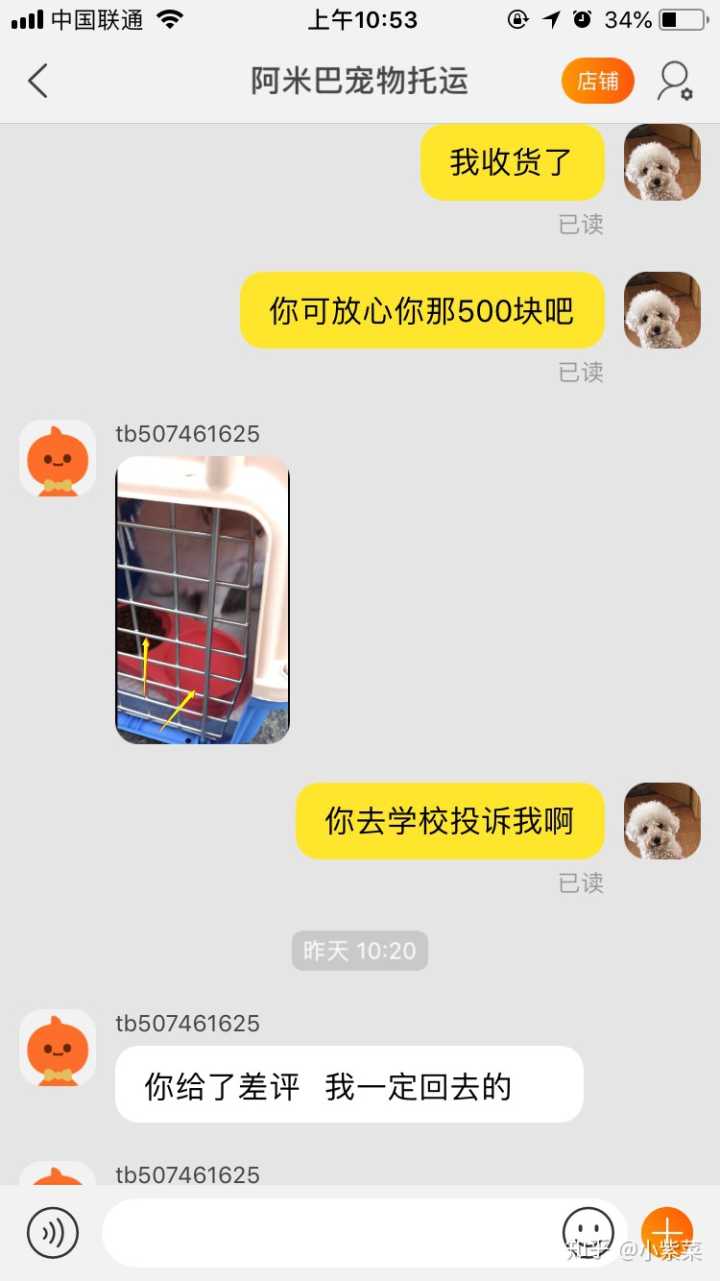720x1281 pixels.
Task: Tap my poodle avatar beside 我收货了
Action: pyautogui.click(x=662, y=163)
